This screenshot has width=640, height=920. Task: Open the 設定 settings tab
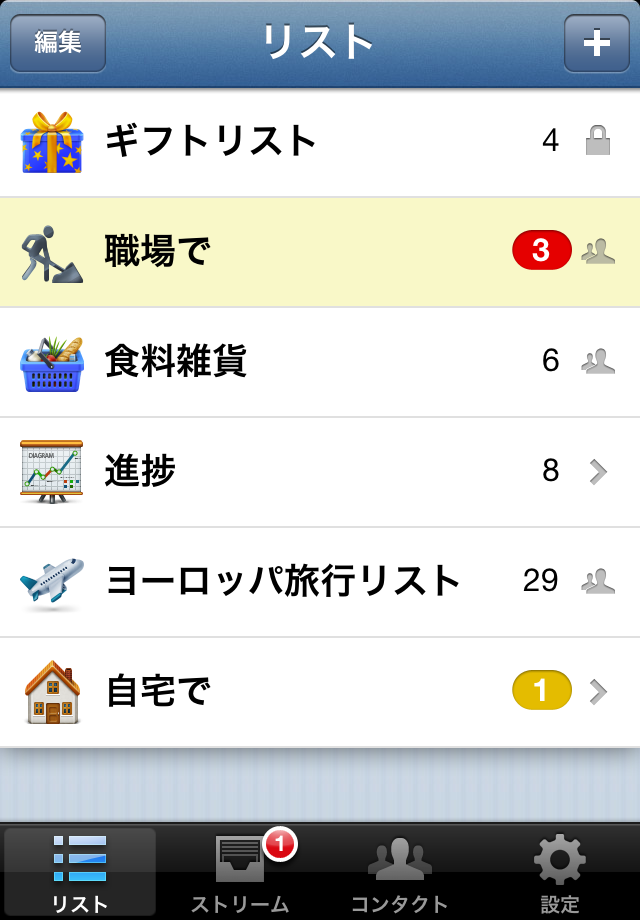[x=560, y=872]
